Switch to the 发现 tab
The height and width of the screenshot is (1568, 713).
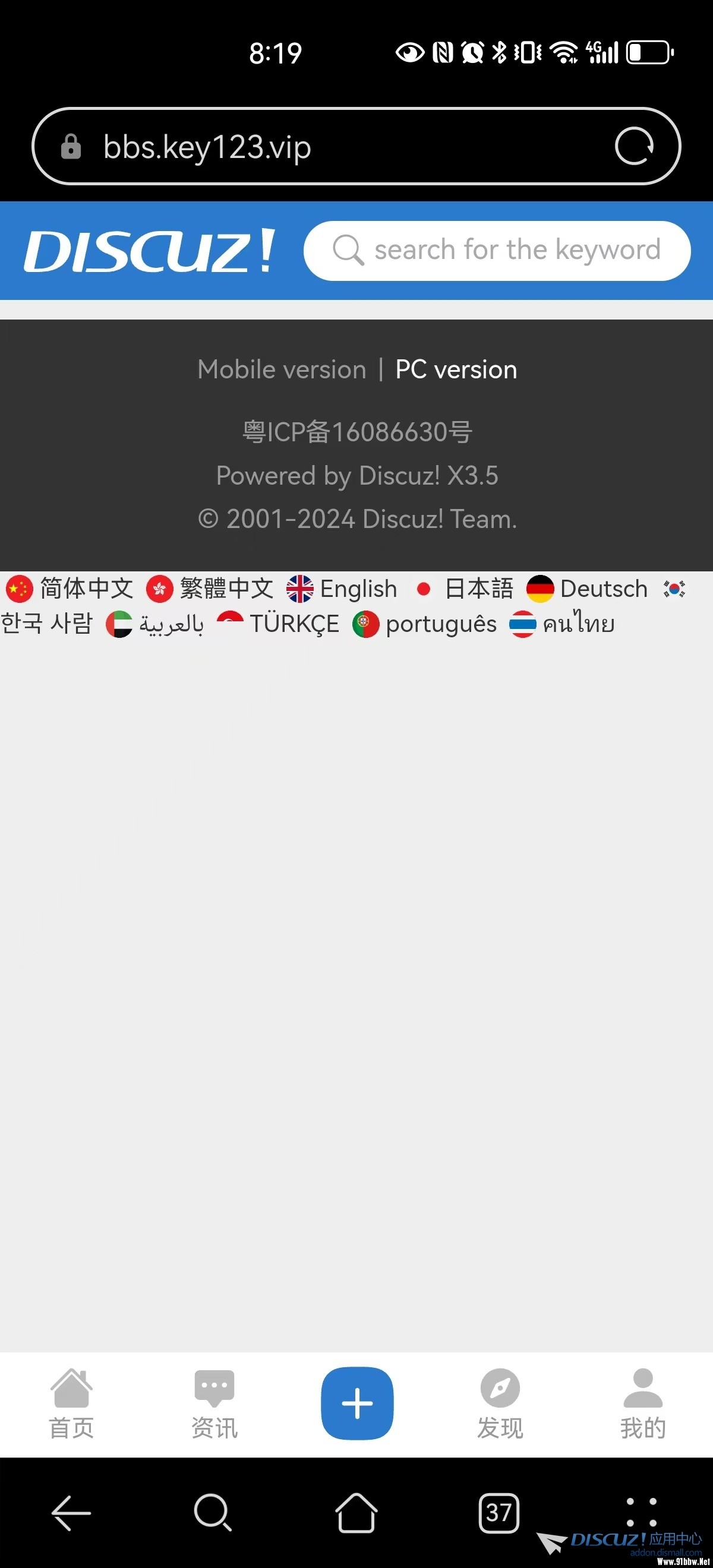[500, 1403]
